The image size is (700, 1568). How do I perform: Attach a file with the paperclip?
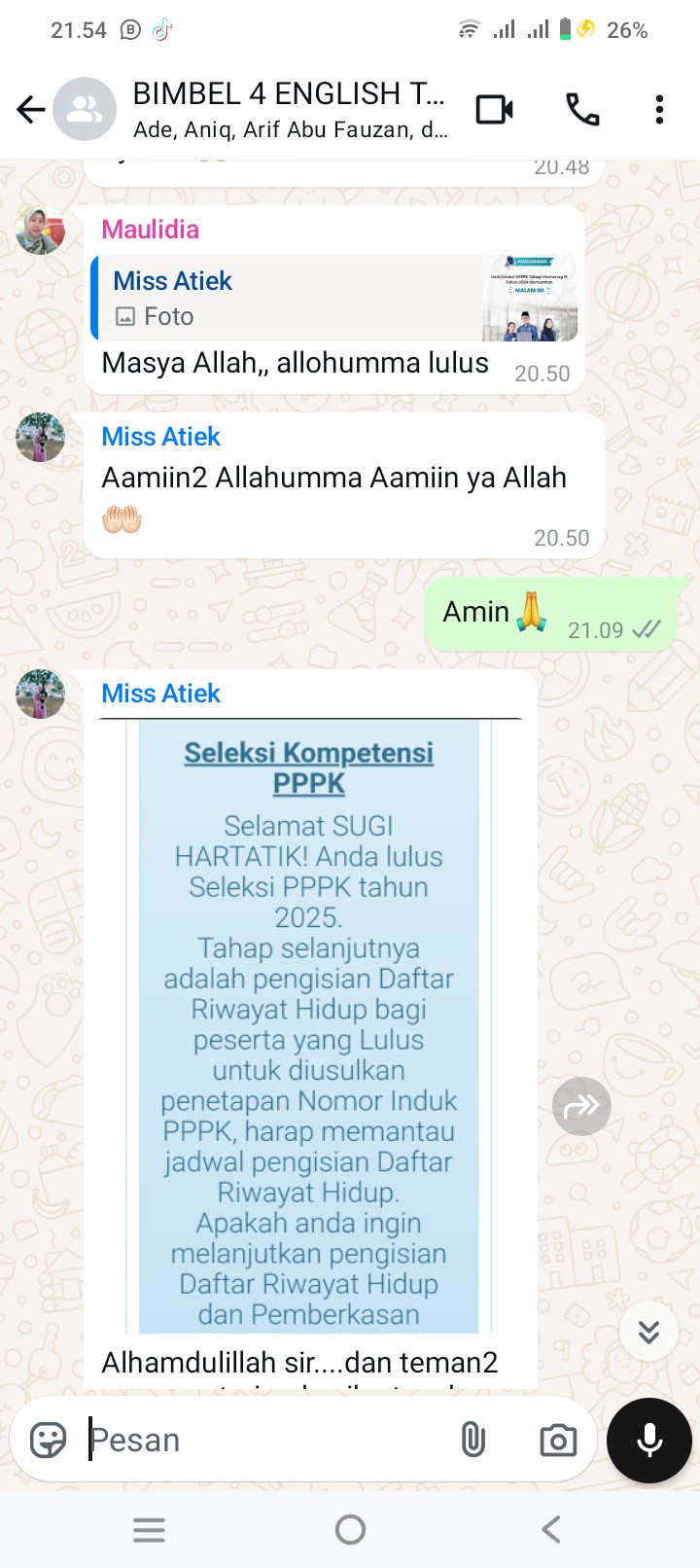click(472, 1440)
